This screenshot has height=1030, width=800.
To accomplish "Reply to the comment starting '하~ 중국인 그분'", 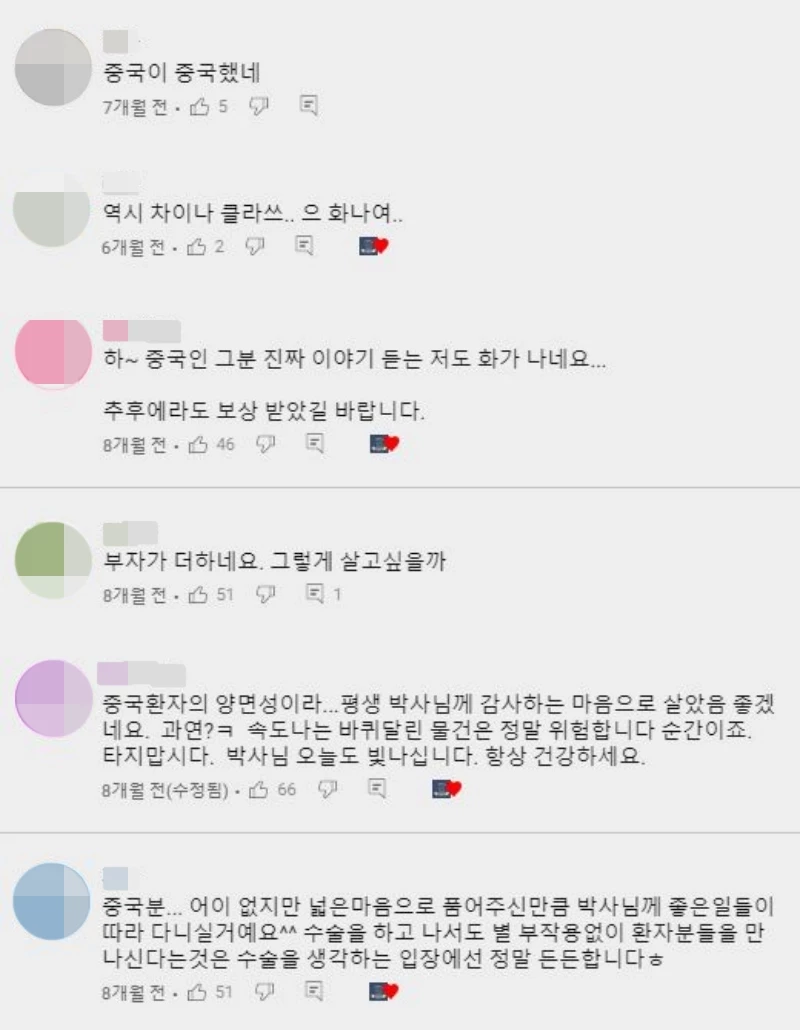I will coord(315,444).
